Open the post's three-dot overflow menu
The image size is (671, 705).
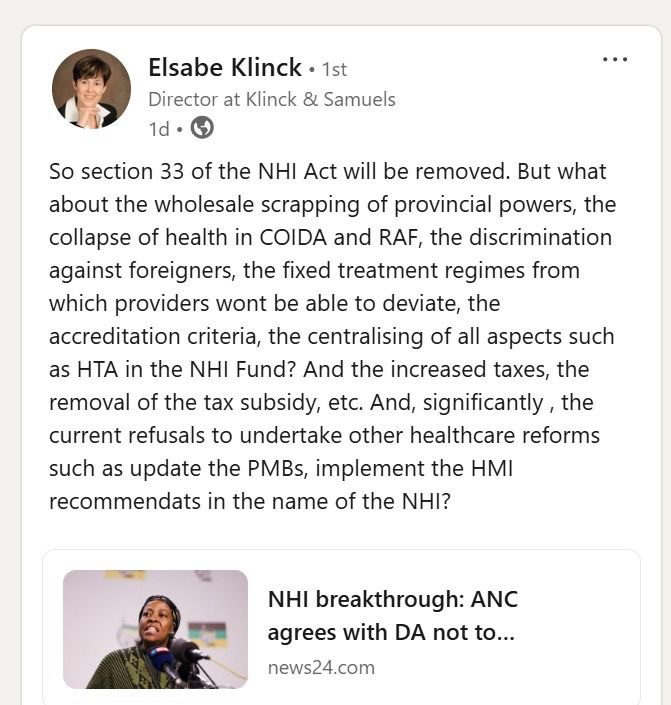[x=615, y=60]
